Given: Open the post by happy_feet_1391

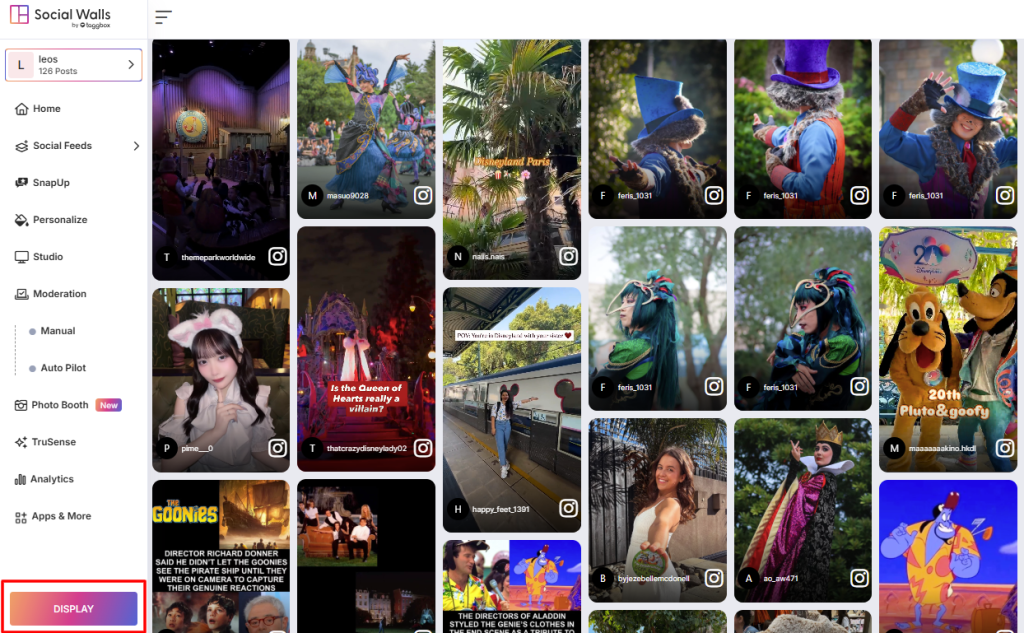Looking at the screenshot, I should pos(512,400).
